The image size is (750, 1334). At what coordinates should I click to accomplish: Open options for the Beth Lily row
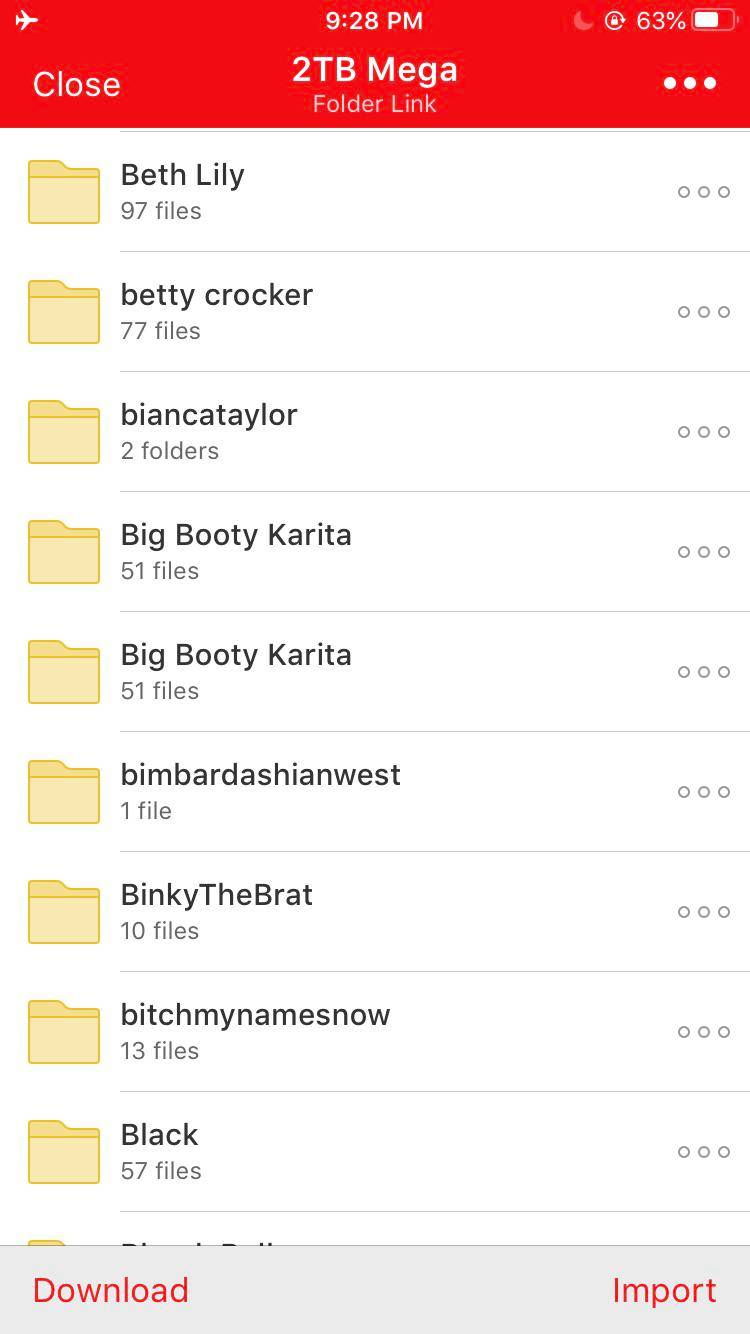(x=703, y=192)
